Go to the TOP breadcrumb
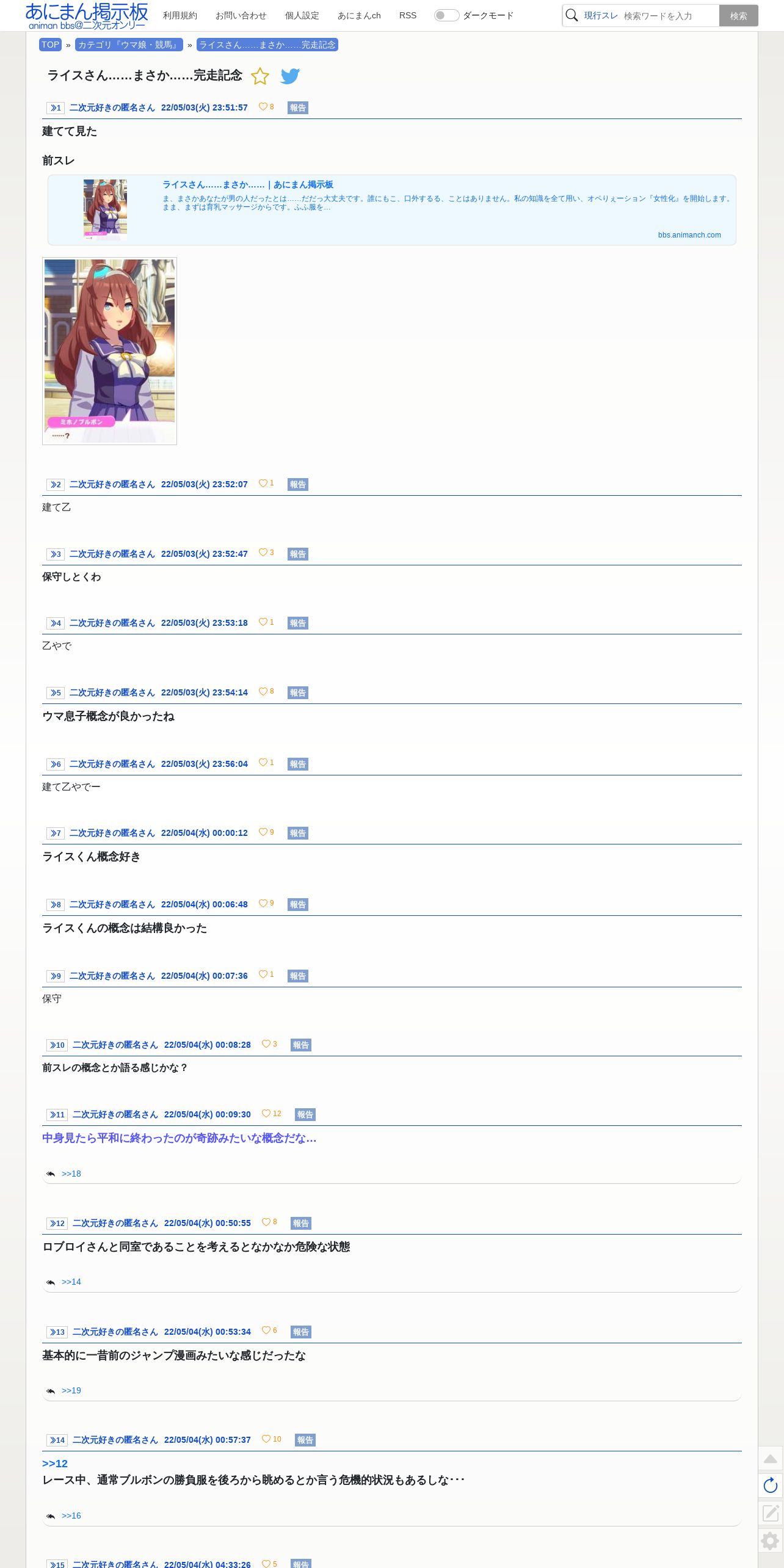Viewport: 784px width, 1568px height. click(x=50, y=45)
